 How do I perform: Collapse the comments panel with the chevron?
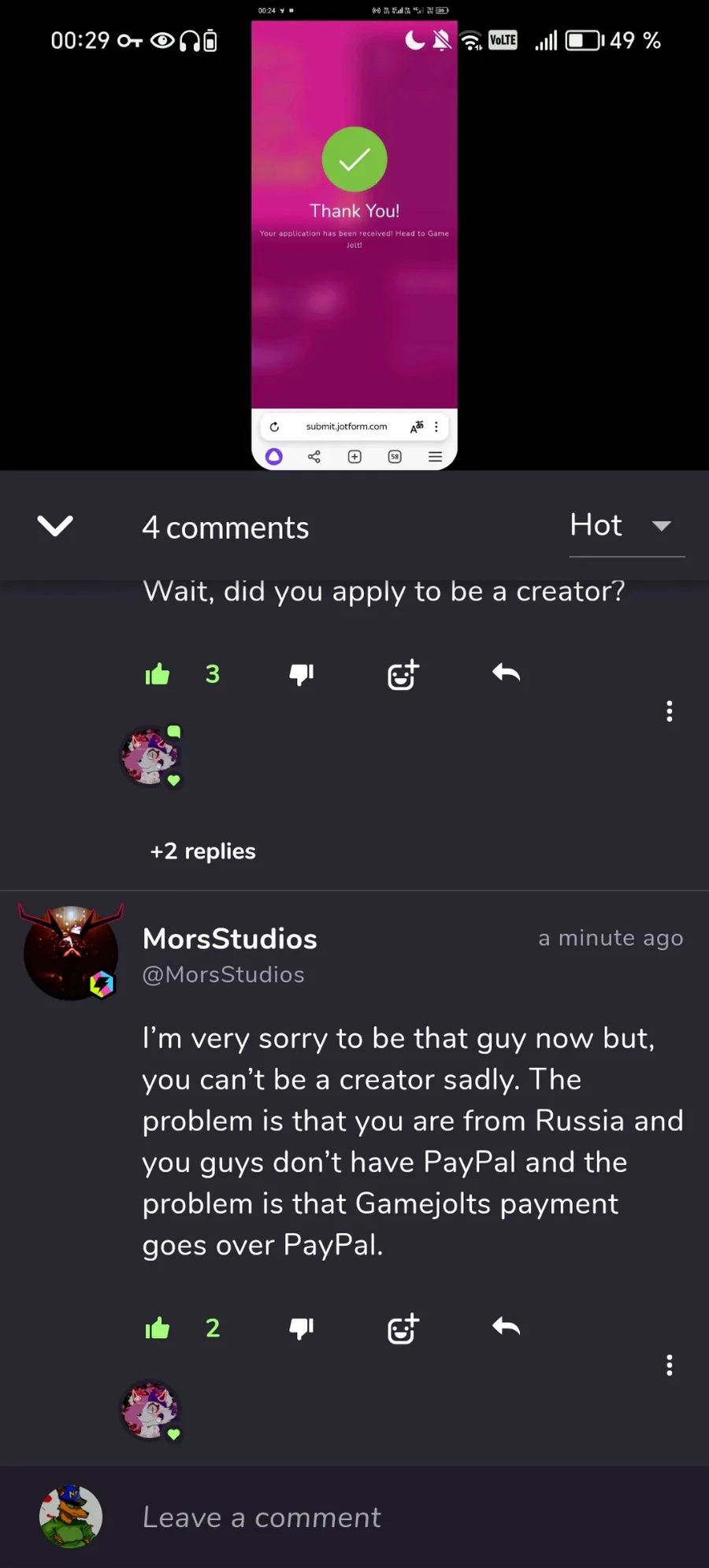click(x=55, y=525)
